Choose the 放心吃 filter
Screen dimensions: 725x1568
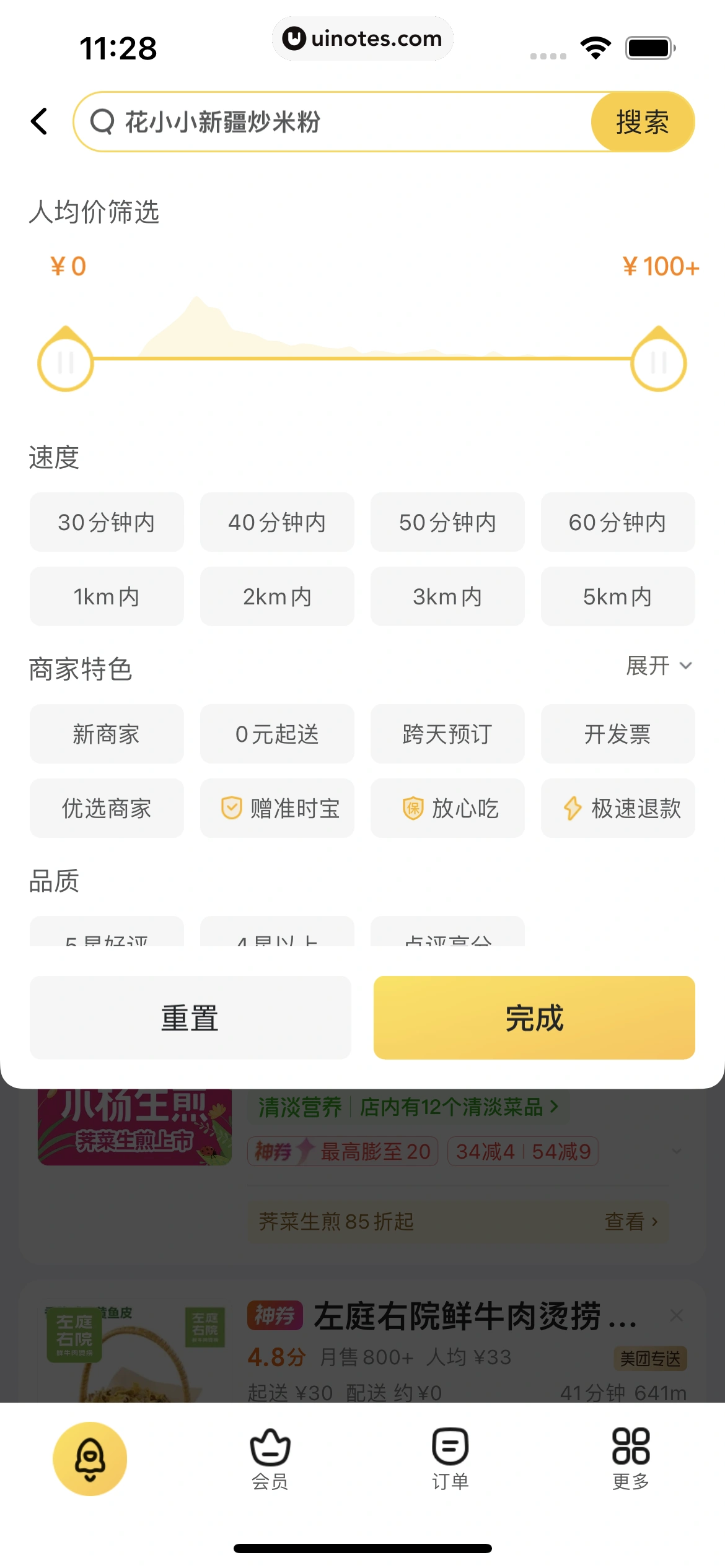click(447, 808)
